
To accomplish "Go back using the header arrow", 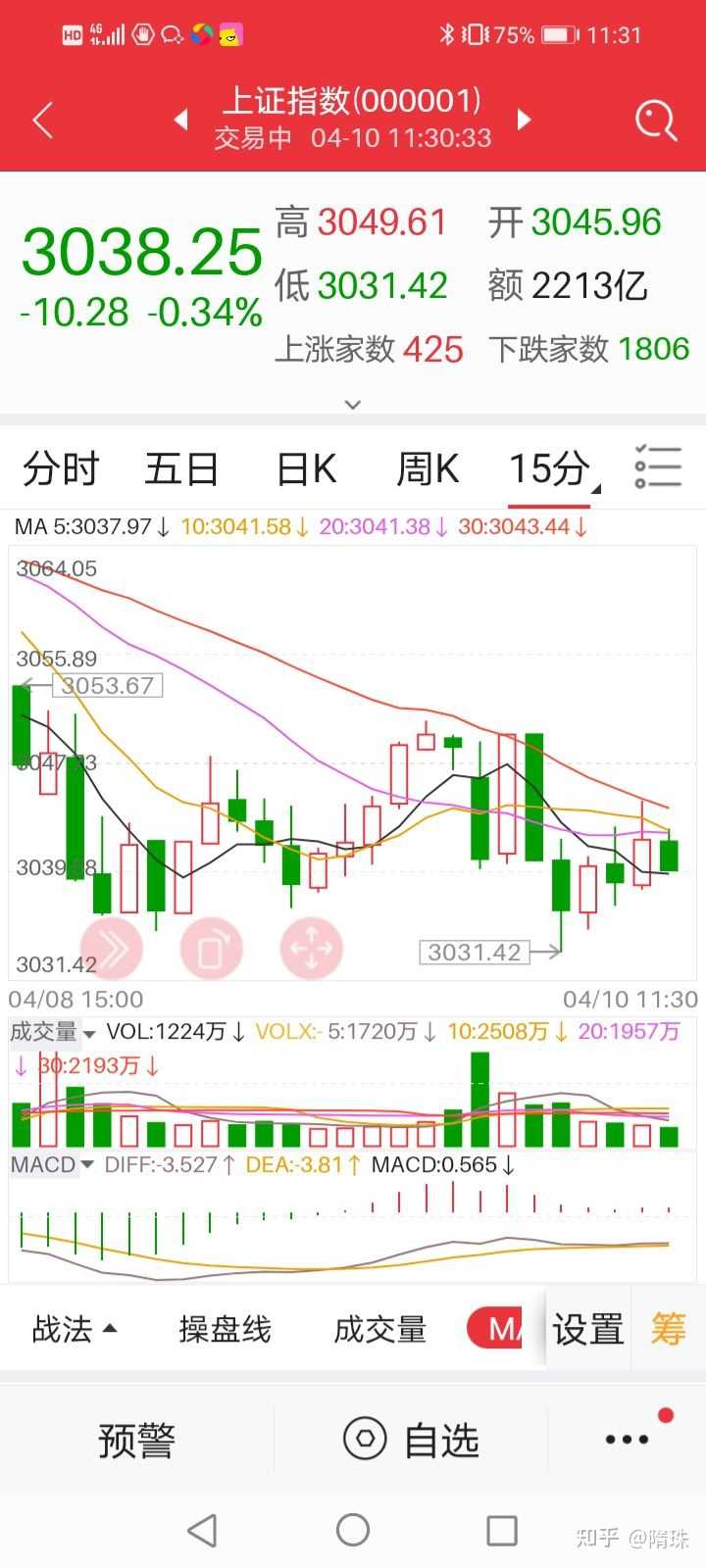I will pos(43,121).
